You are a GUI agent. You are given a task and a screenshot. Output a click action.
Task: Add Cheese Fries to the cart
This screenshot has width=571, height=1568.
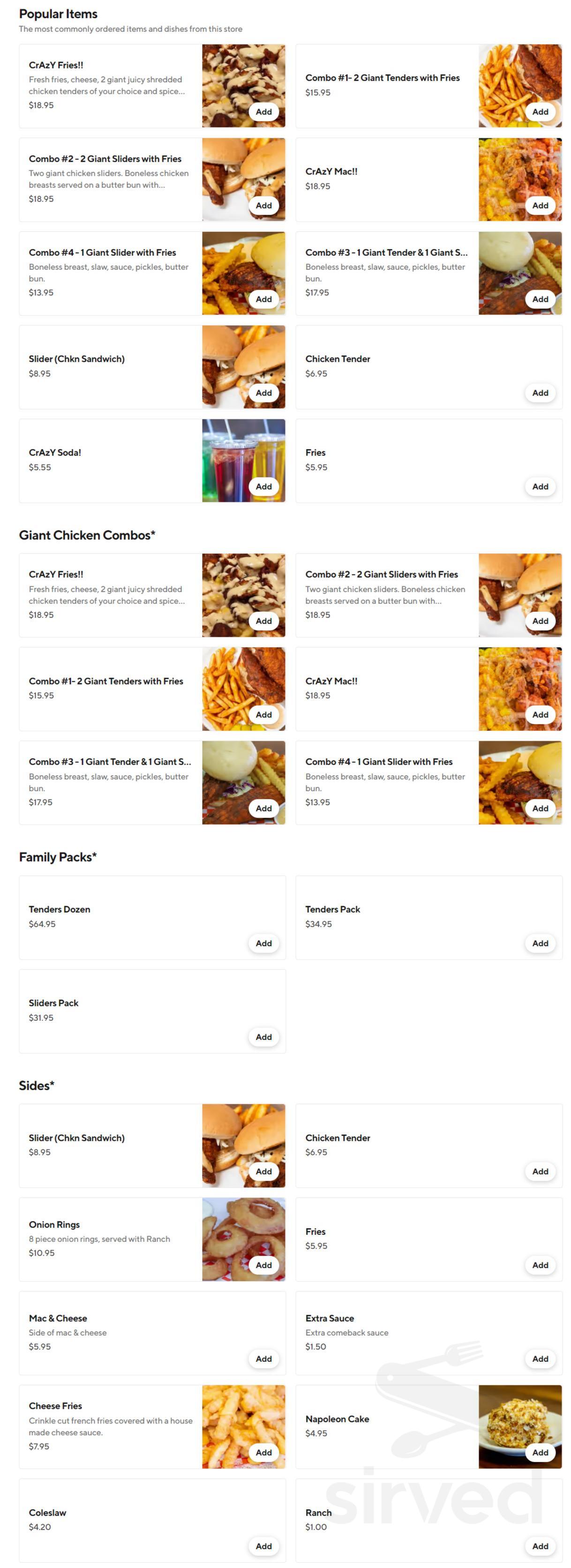tap(263, 1452)
